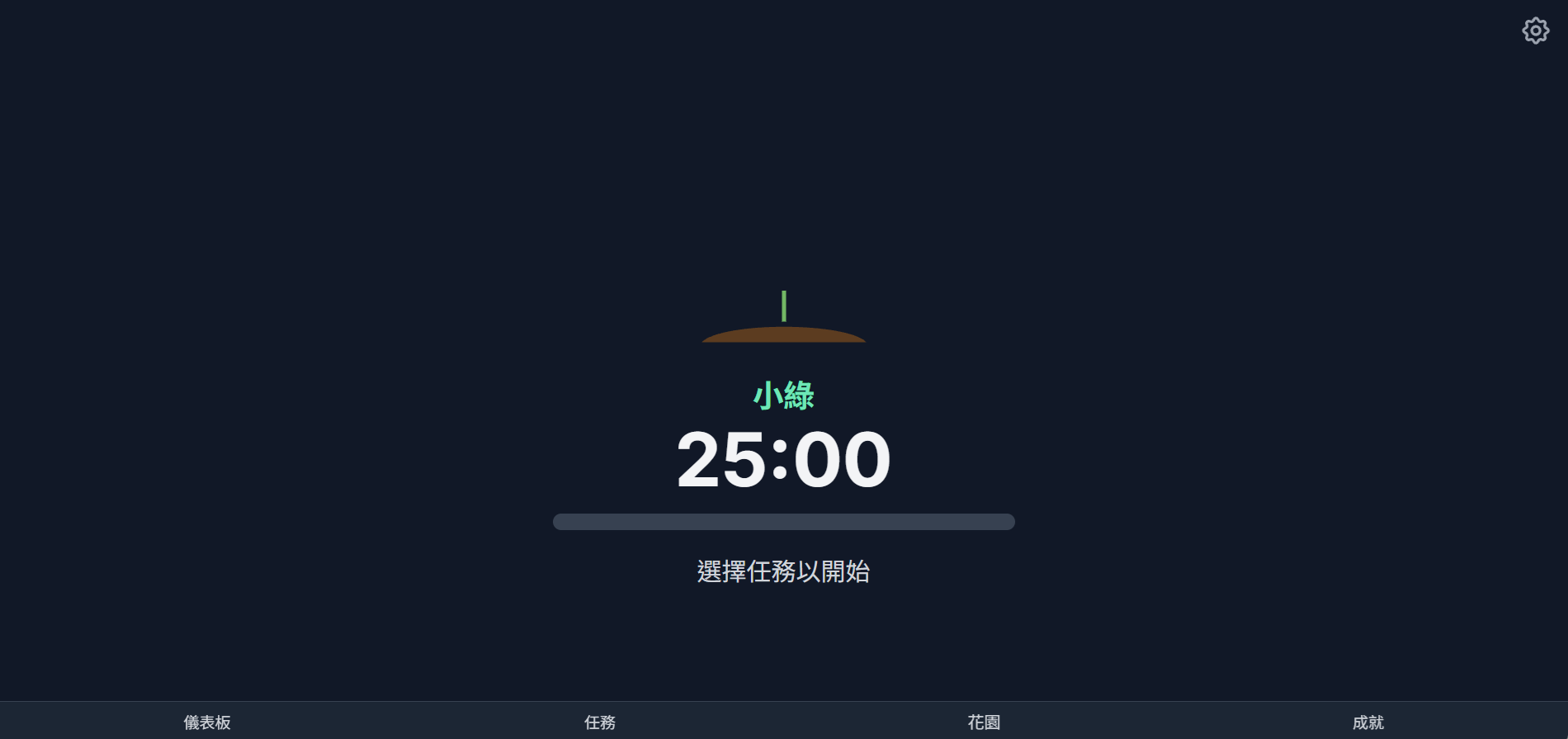
Task: Select the 成就 tab
Action: pyautogui.click(x=1367, y=722)
